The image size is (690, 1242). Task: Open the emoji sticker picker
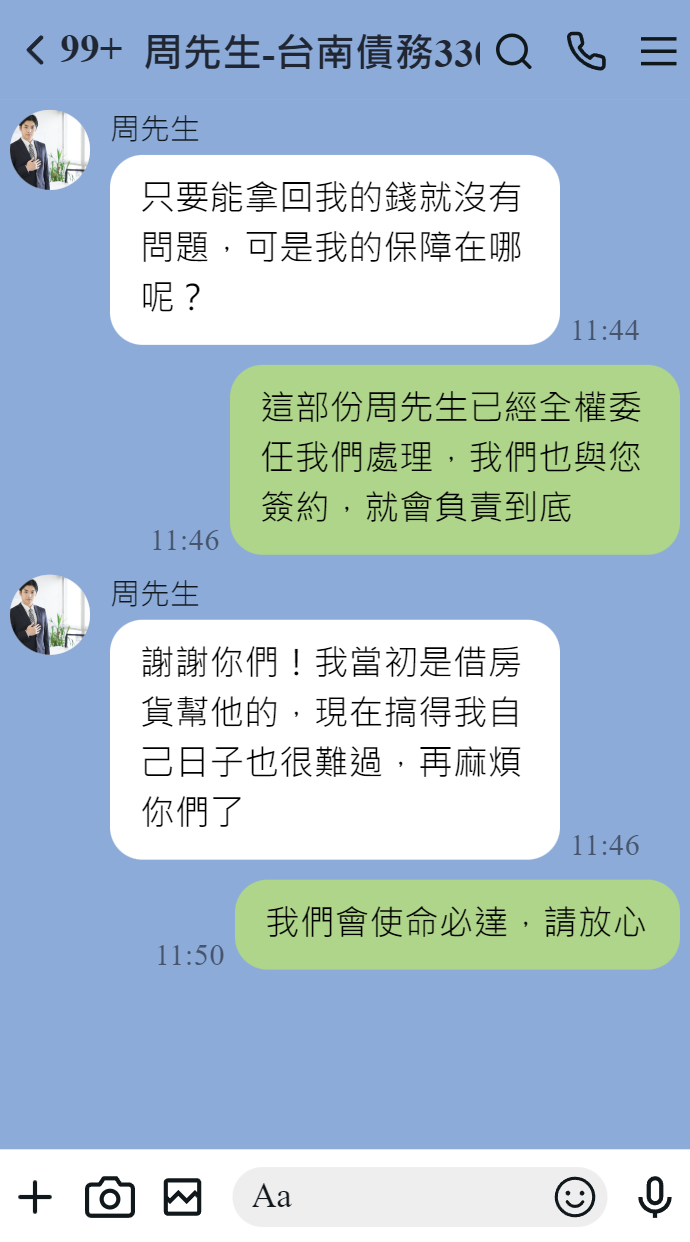click(574, 1197)
